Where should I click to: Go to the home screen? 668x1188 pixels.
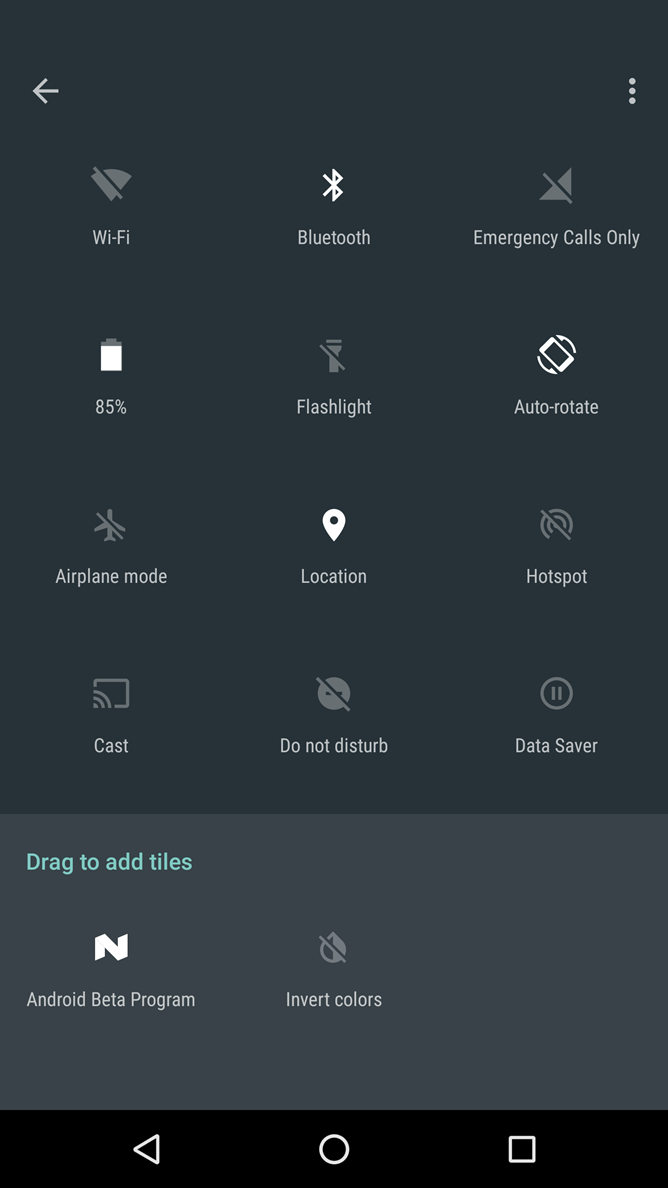click(334, 1149)
